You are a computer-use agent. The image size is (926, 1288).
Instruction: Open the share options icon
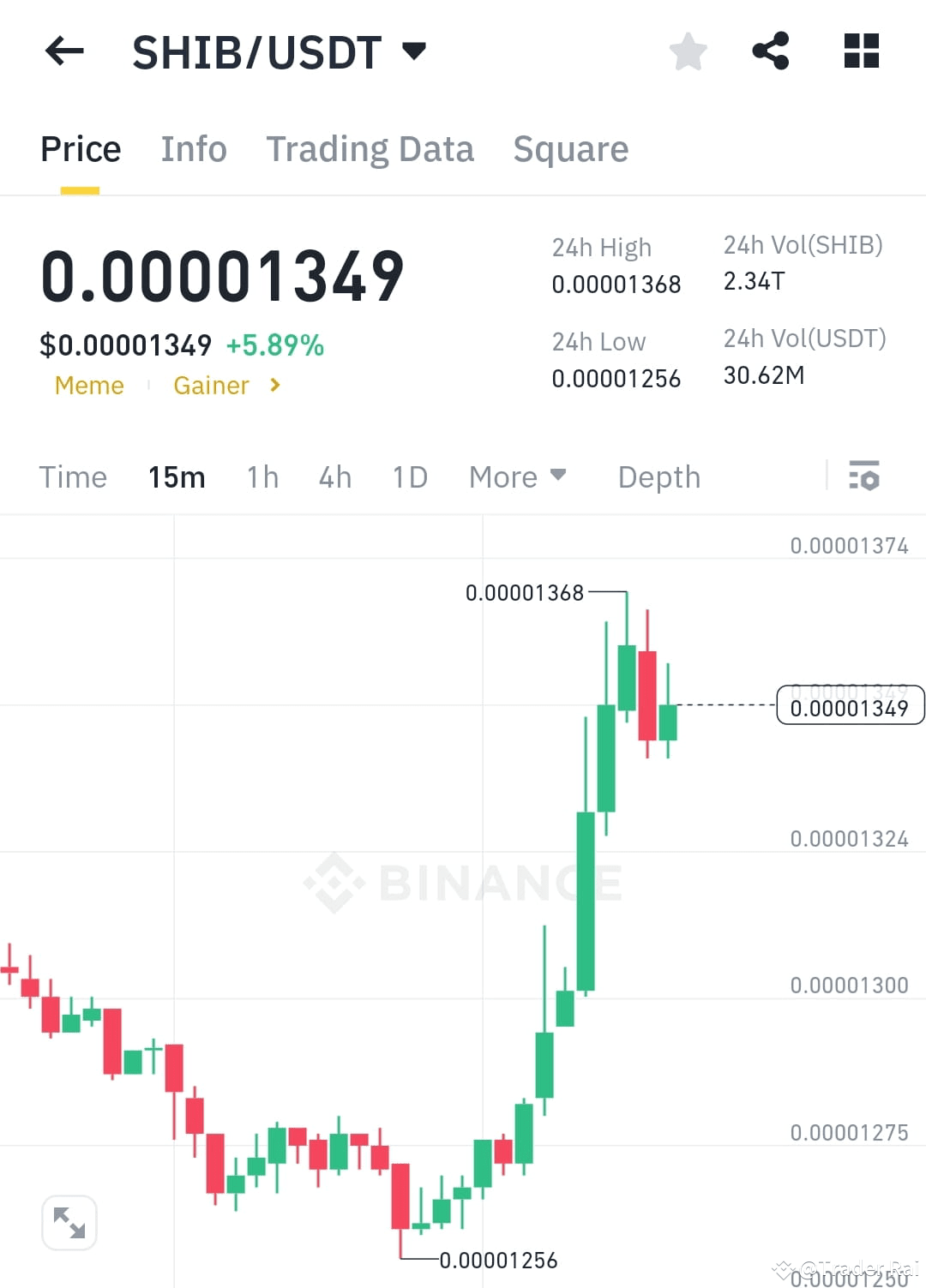(x=771, y=51)
